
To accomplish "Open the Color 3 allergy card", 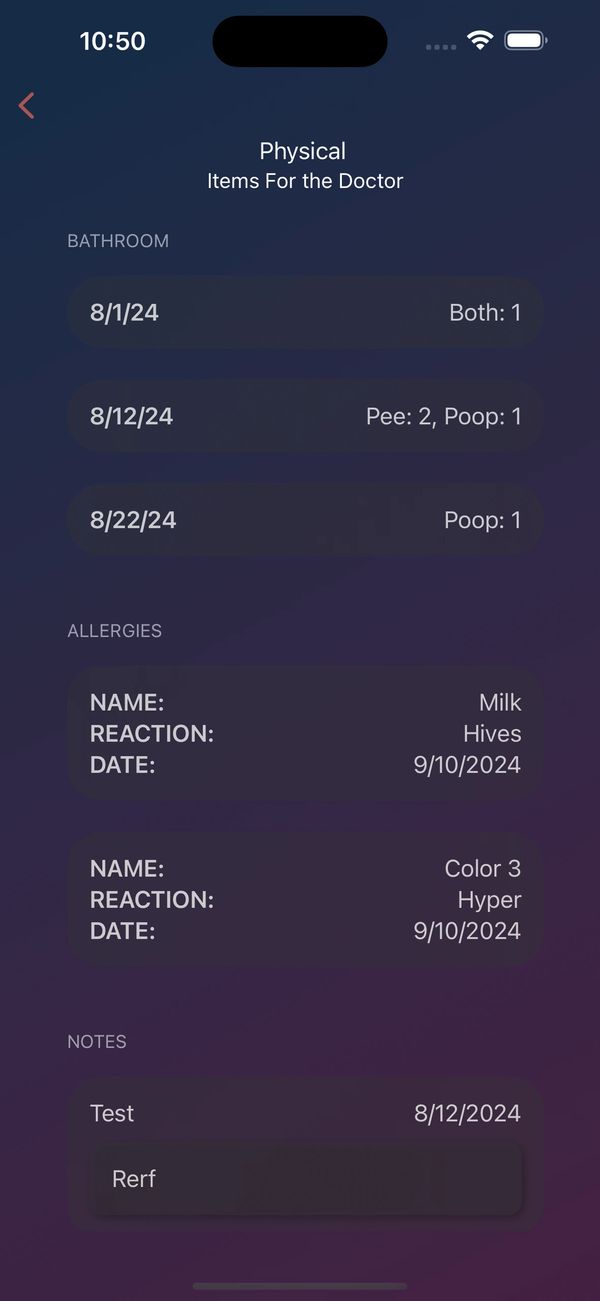I will click(305, 899).
